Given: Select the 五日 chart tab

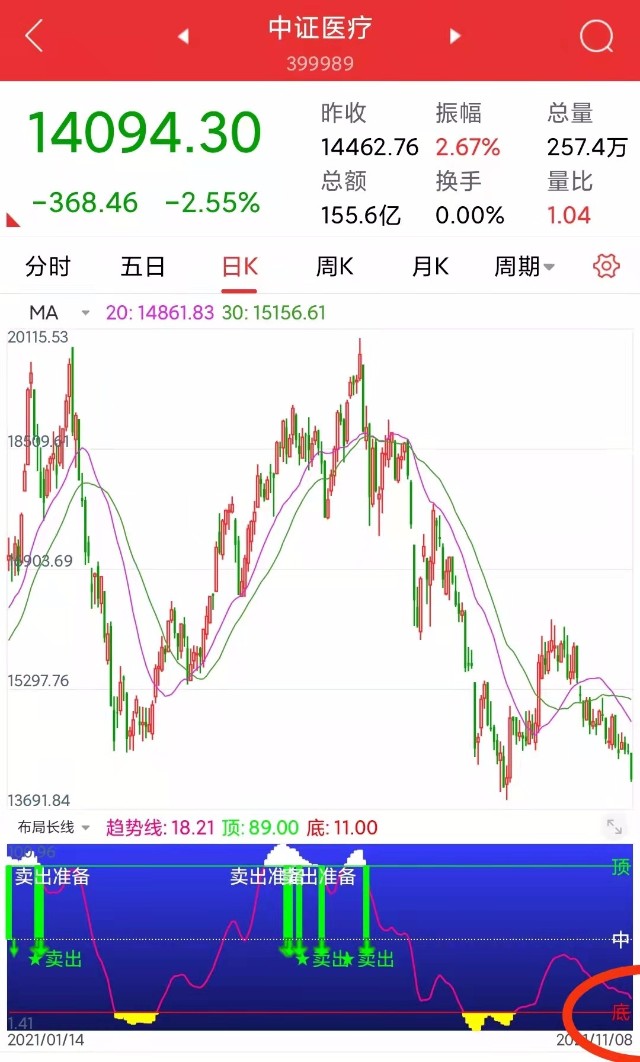Looking at the screenshot, I should point(143,267).
